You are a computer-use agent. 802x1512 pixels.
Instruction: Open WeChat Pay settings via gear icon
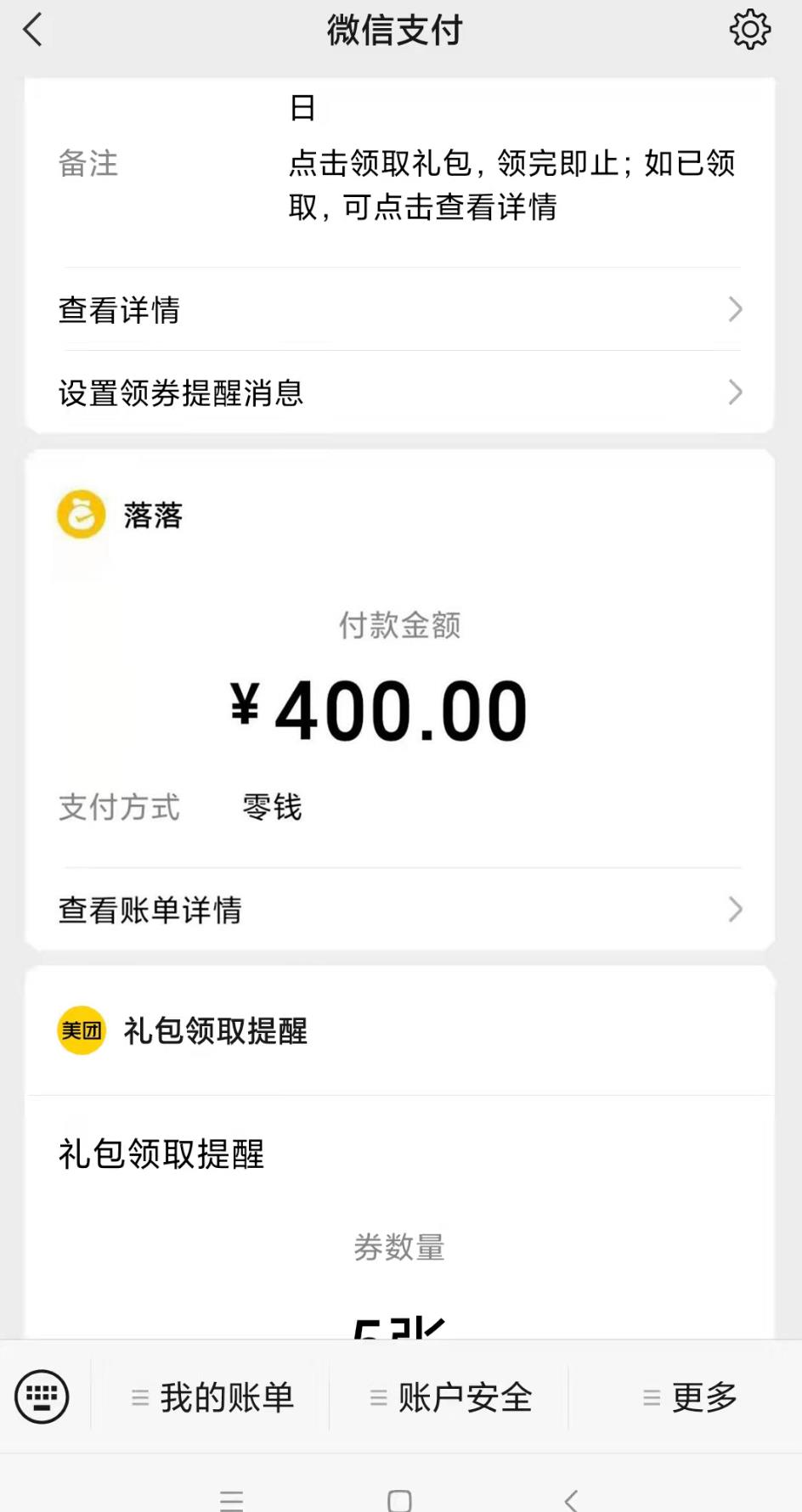click(x=748, y=29)
